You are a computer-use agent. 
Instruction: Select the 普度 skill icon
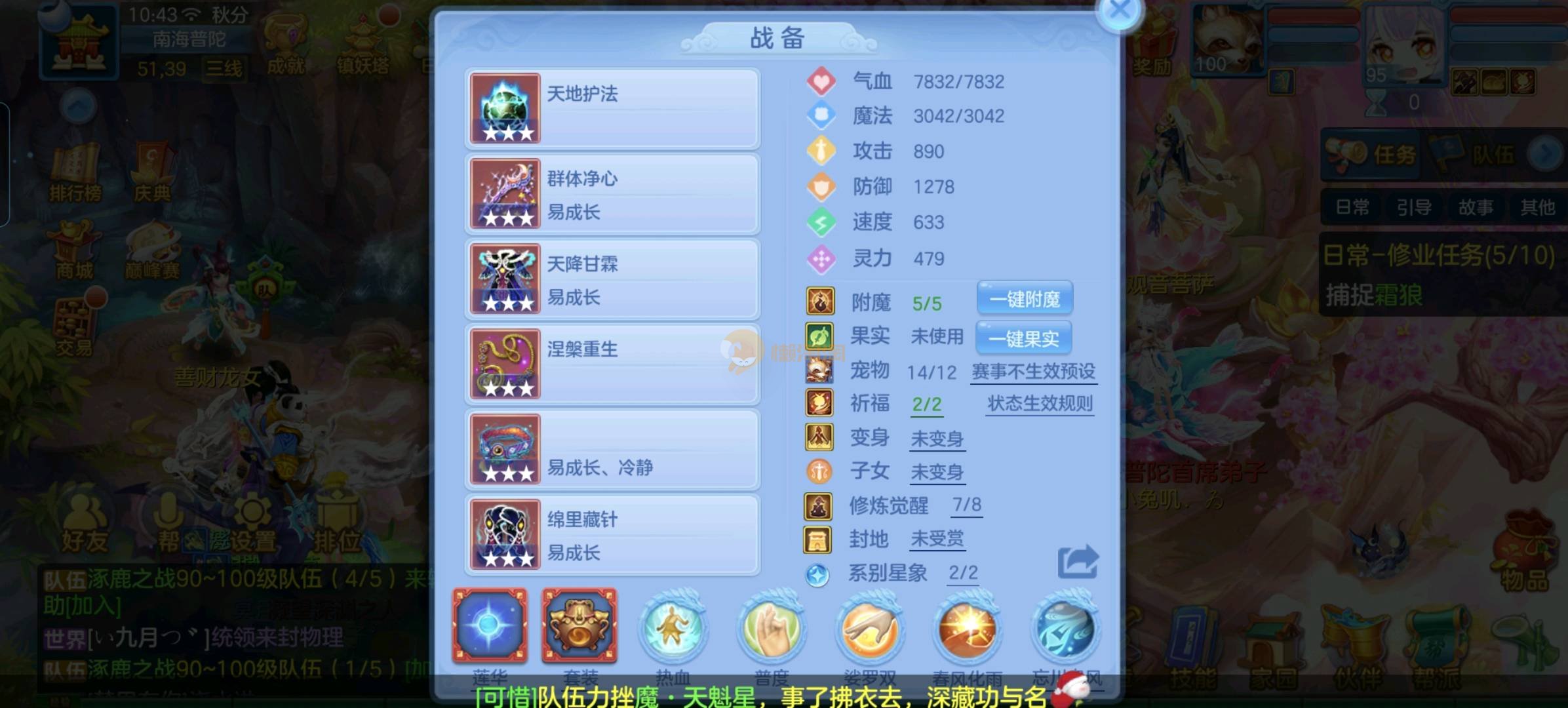click(771, 628)
